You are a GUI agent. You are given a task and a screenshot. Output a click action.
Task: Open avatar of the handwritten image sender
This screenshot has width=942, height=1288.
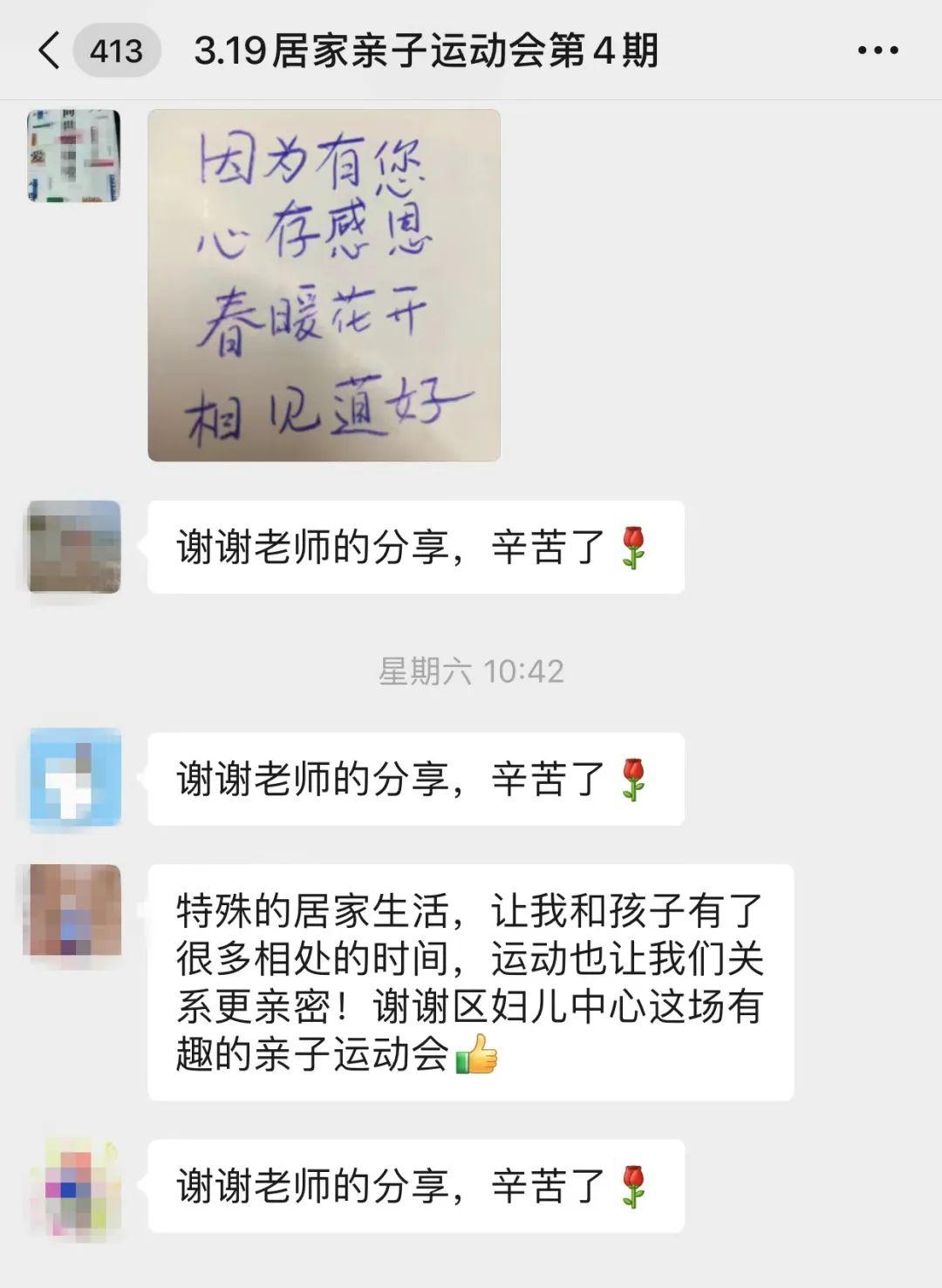pyautogui.click(x=74, y=156)
